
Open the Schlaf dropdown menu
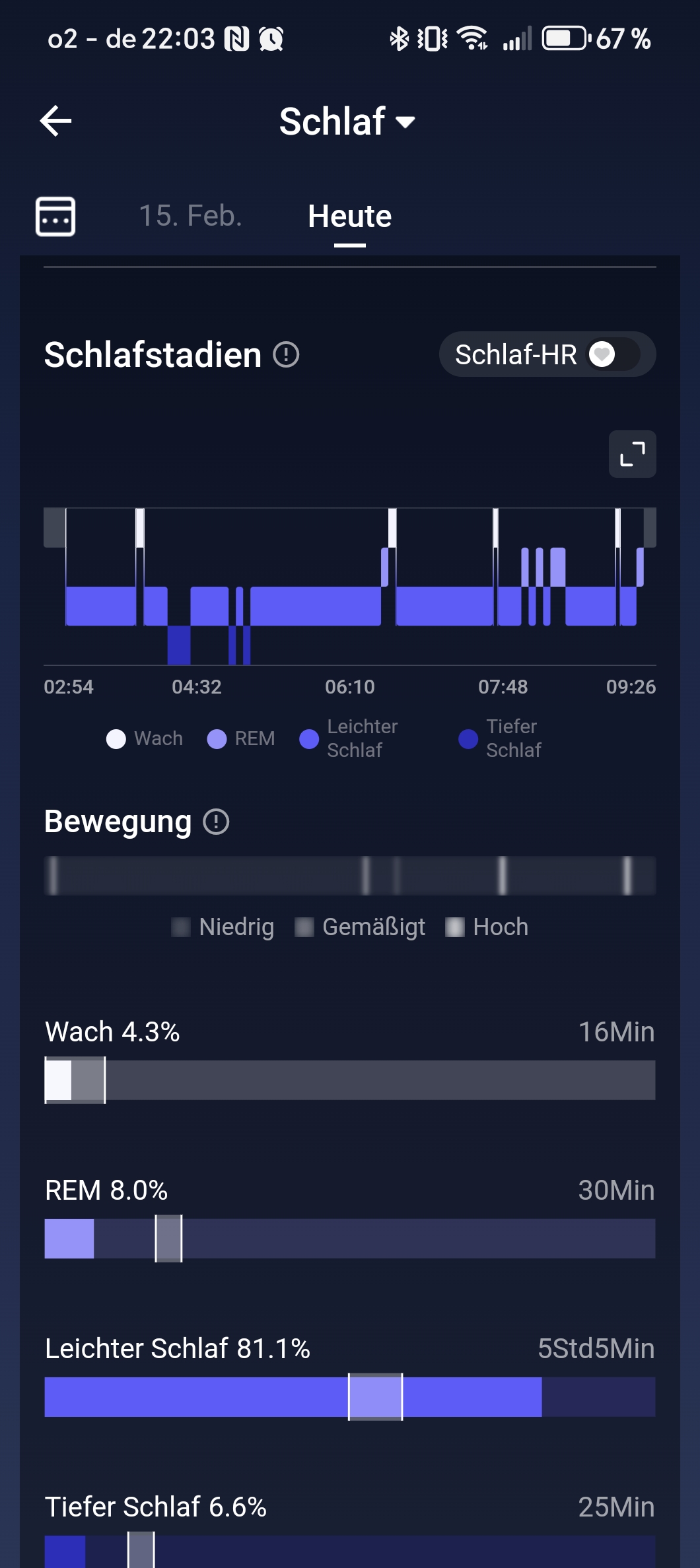pos(347,122)
